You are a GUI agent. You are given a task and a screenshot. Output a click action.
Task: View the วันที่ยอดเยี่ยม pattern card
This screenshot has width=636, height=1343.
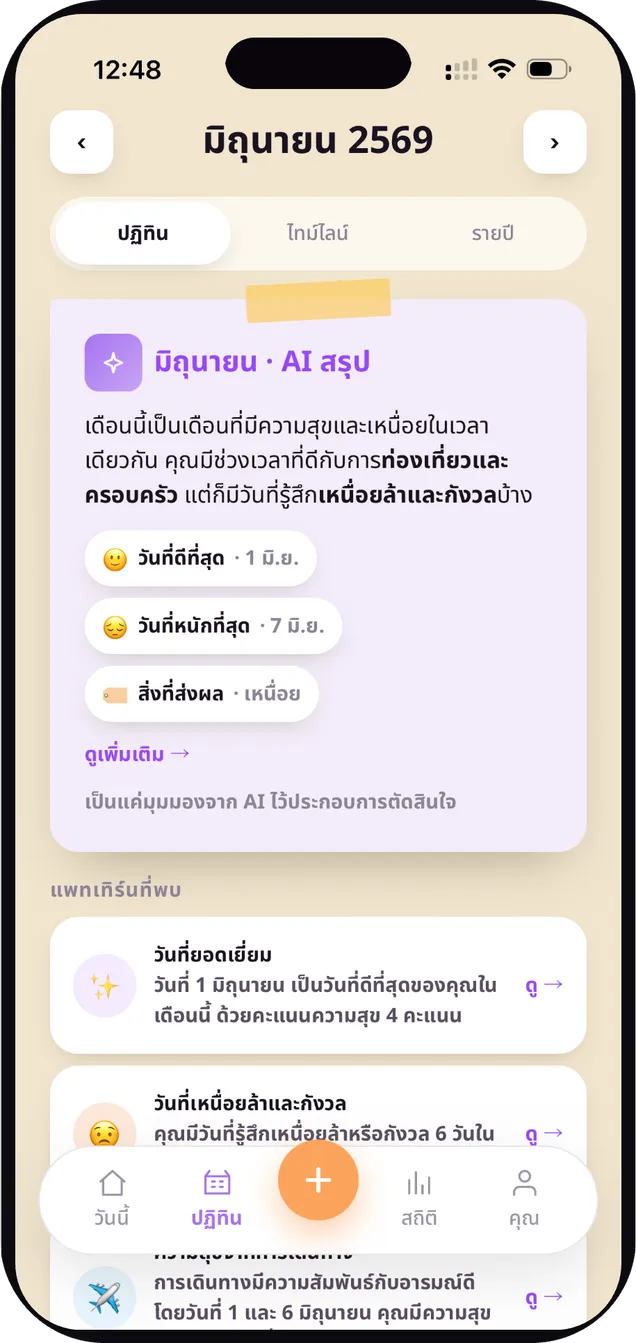click(x=318, y=985)
